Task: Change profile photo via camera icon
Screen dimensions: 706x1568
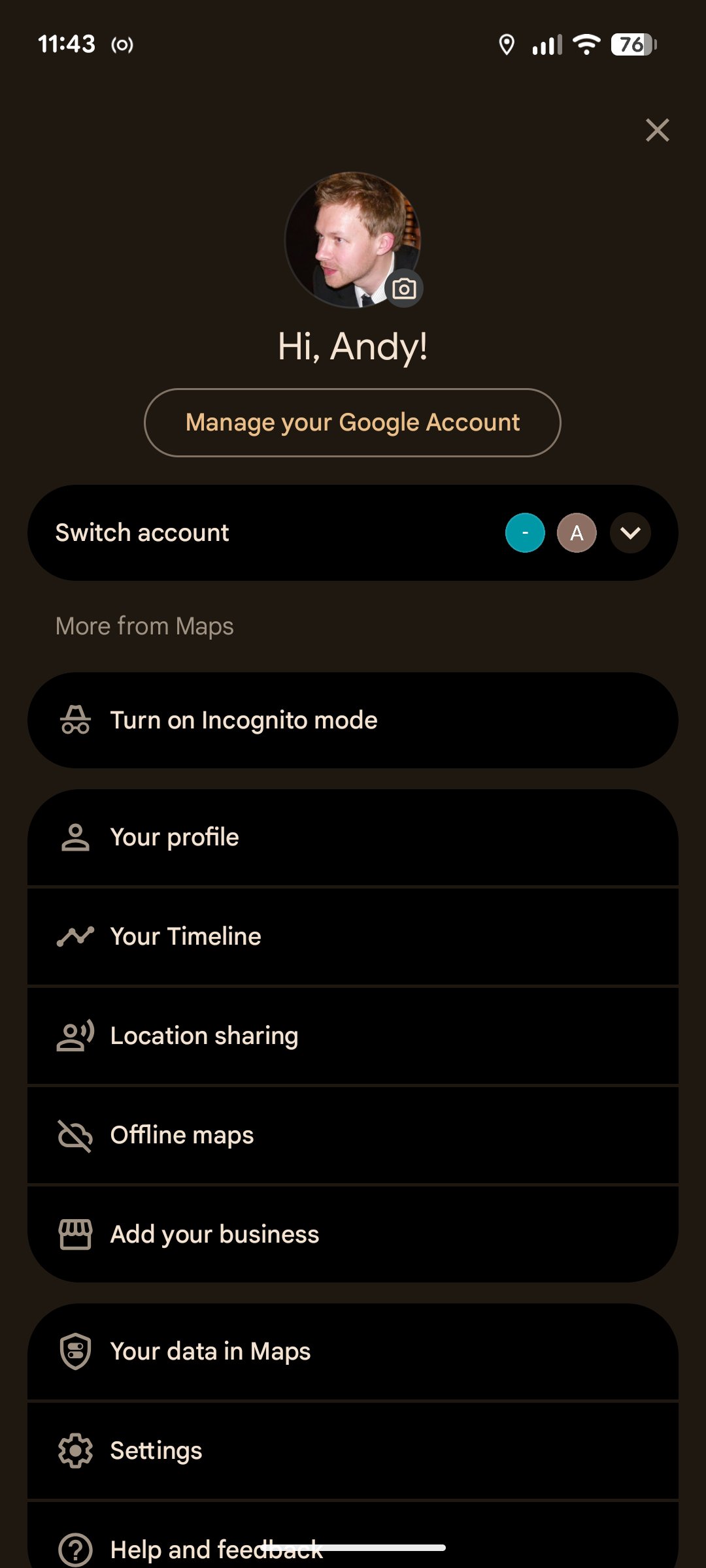Action: (x=404, y=288)
